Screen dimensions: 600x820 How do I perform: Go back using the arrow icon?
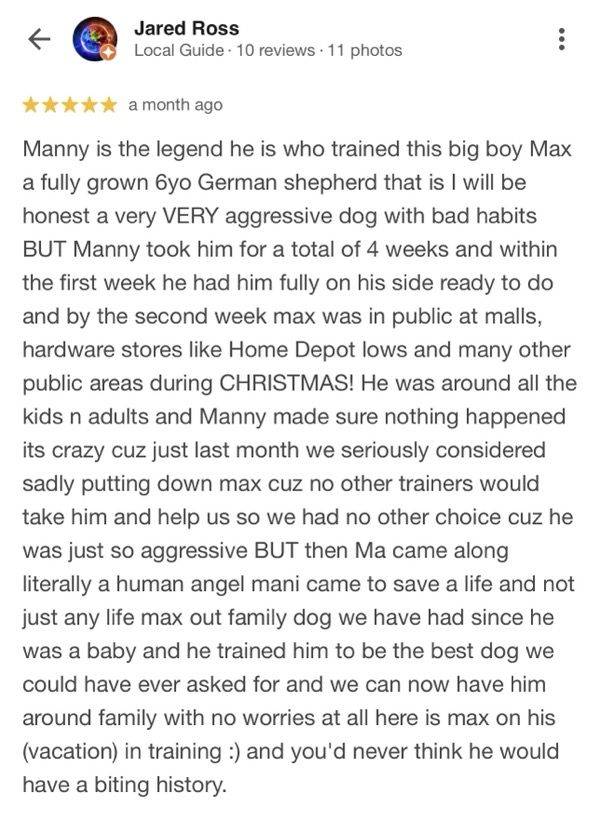pyautogui.click(x=39, y=39)
